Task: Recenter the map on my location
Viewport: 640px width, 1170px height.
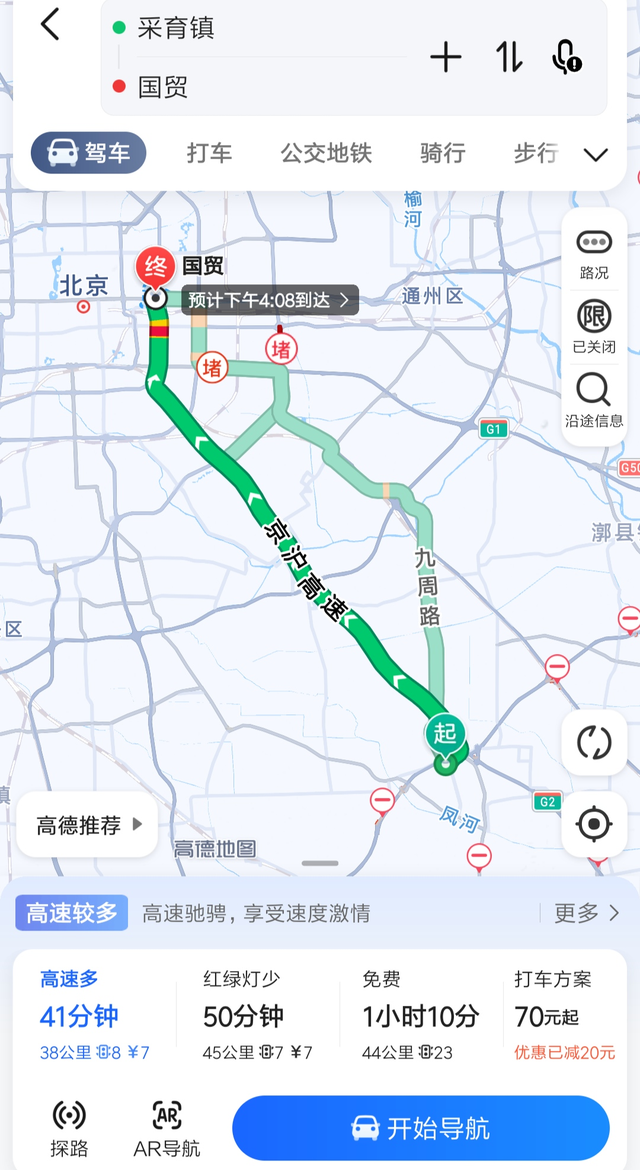Action: pyautogui.click(x=594, y=824)
